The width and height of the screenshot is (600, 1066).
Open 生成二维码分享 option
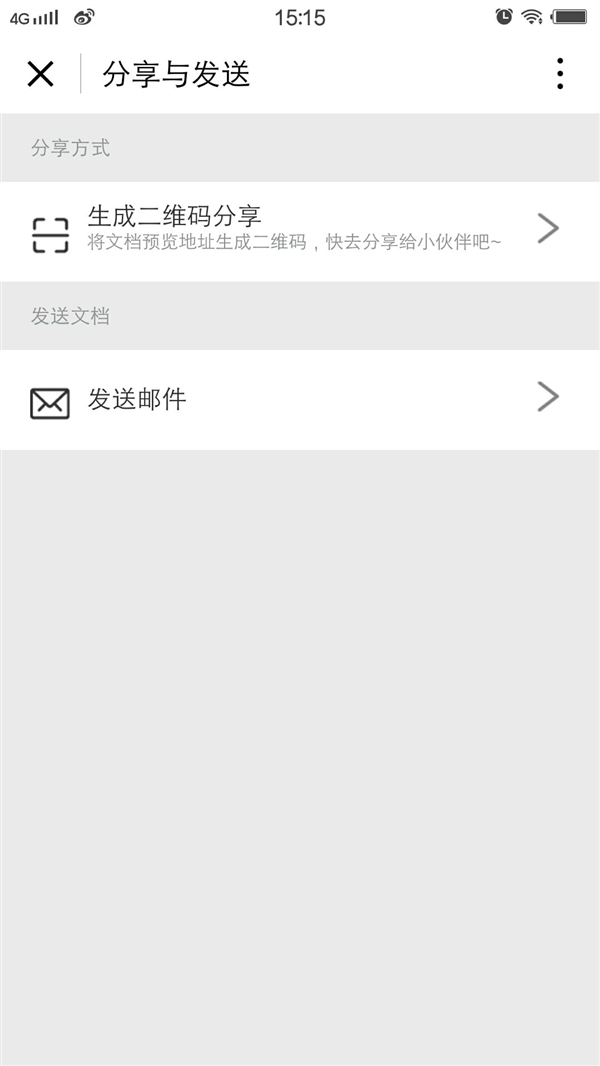coord(300,231)
